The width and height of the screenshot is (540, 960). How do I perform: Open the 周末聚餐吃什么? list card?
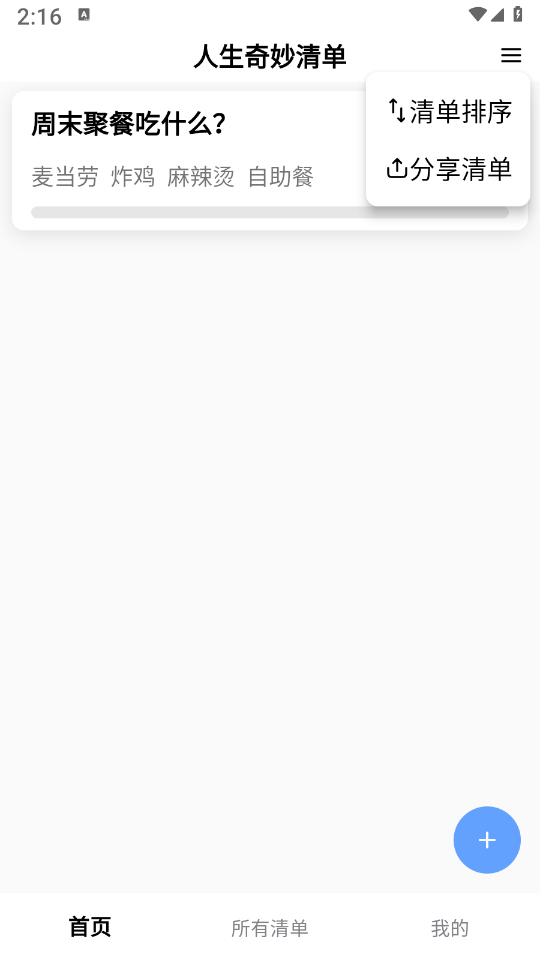pyautogui.click(x=269, y=161)
